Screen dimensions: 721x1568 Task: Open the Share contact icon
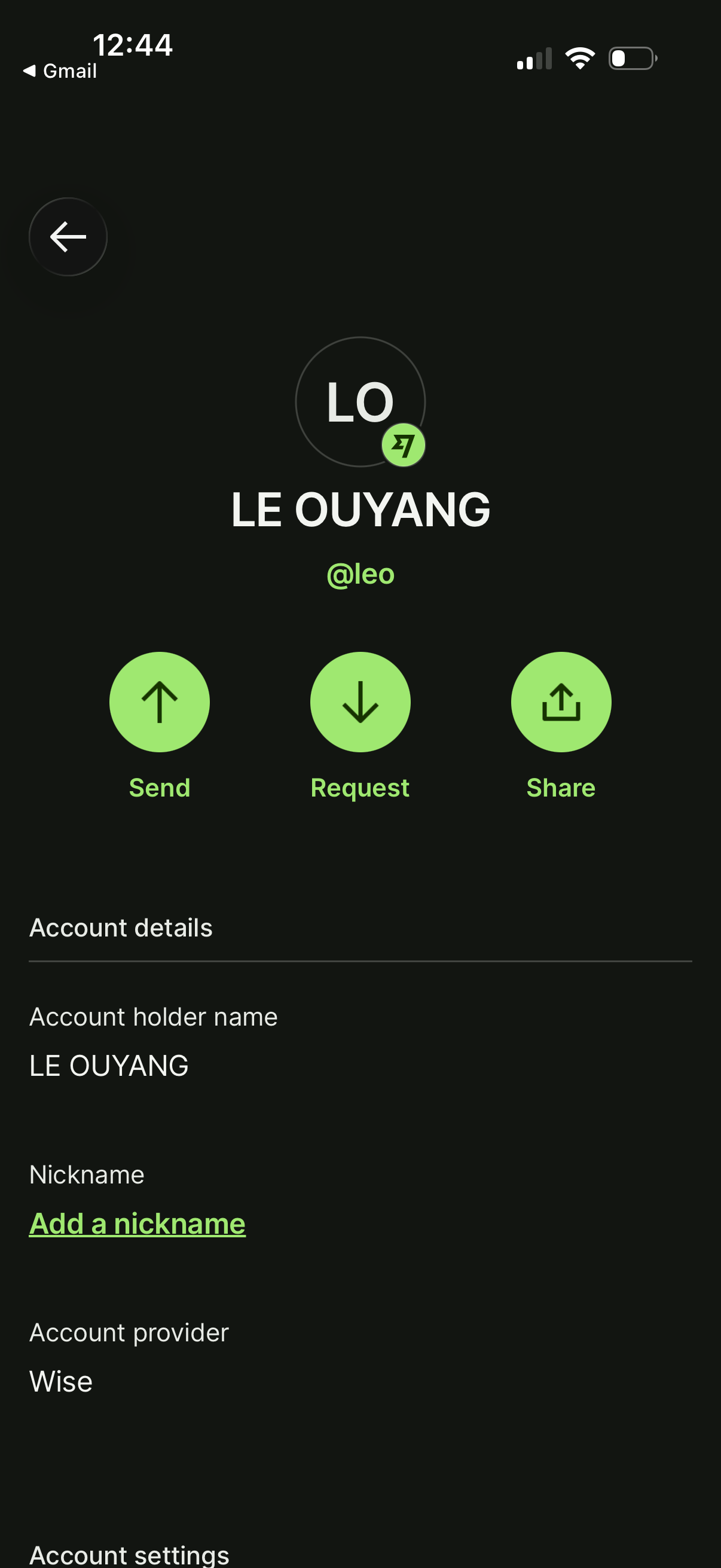pyautogui.click(x=561, y=701)
